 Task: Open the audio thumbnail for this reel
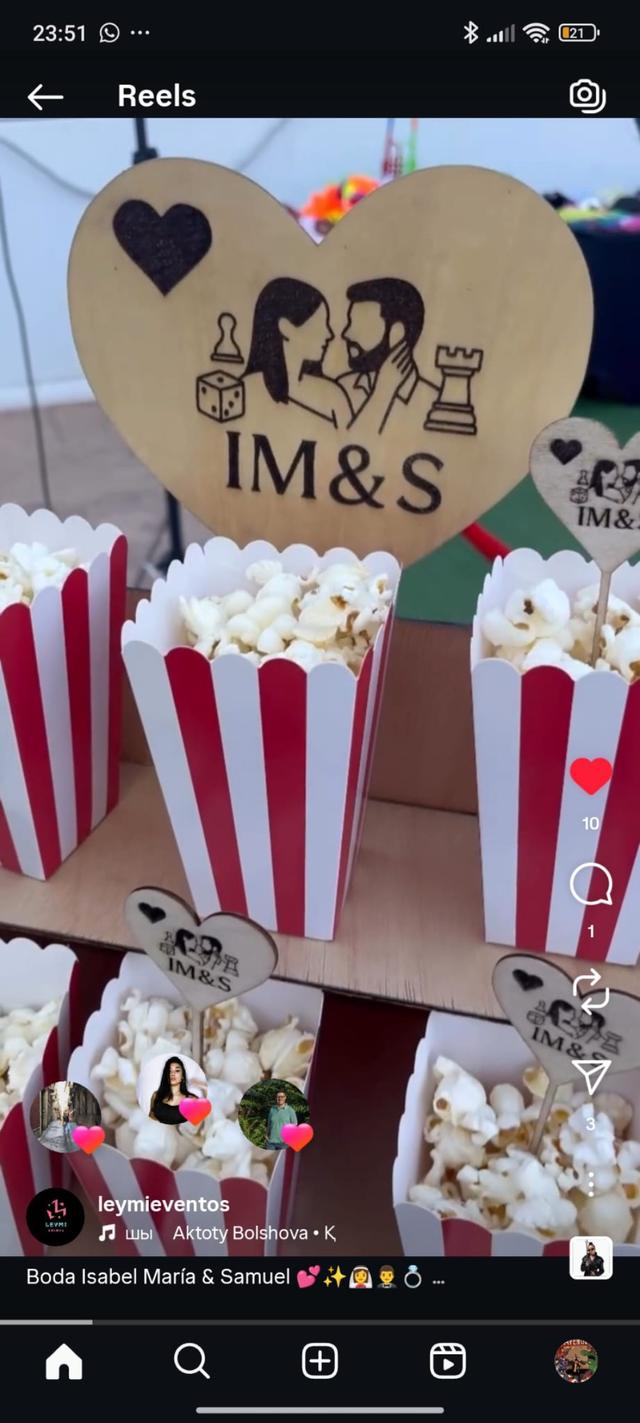[x=591, y=1257]
